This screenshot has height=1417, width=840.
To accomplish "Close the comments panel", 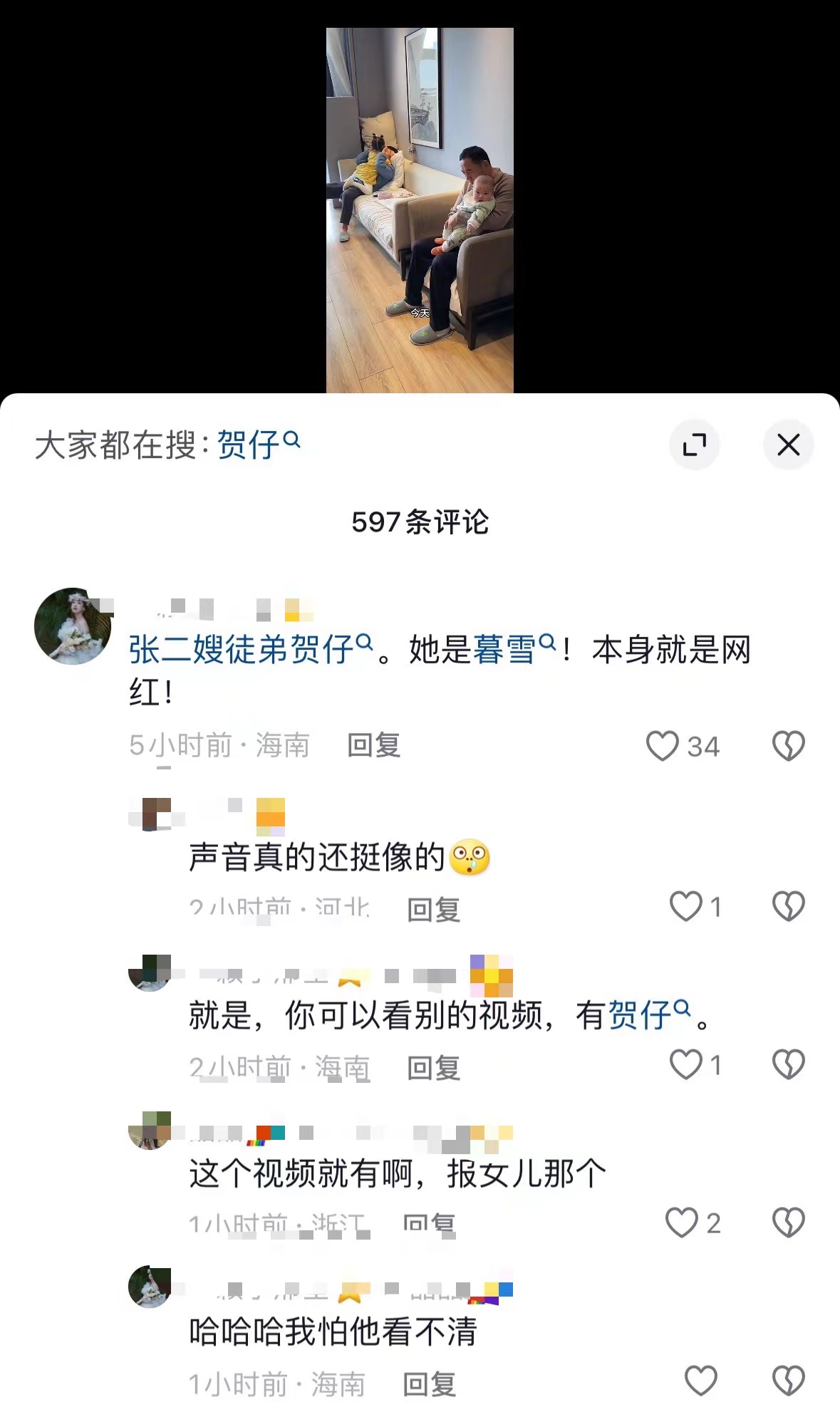I will click(x=788, y=445).
